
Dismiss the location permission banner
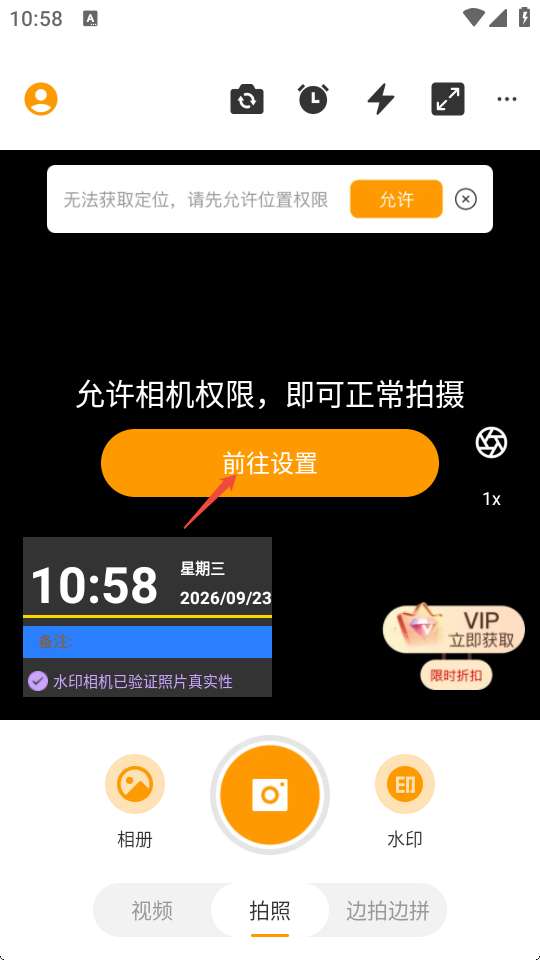click(466, 199)
